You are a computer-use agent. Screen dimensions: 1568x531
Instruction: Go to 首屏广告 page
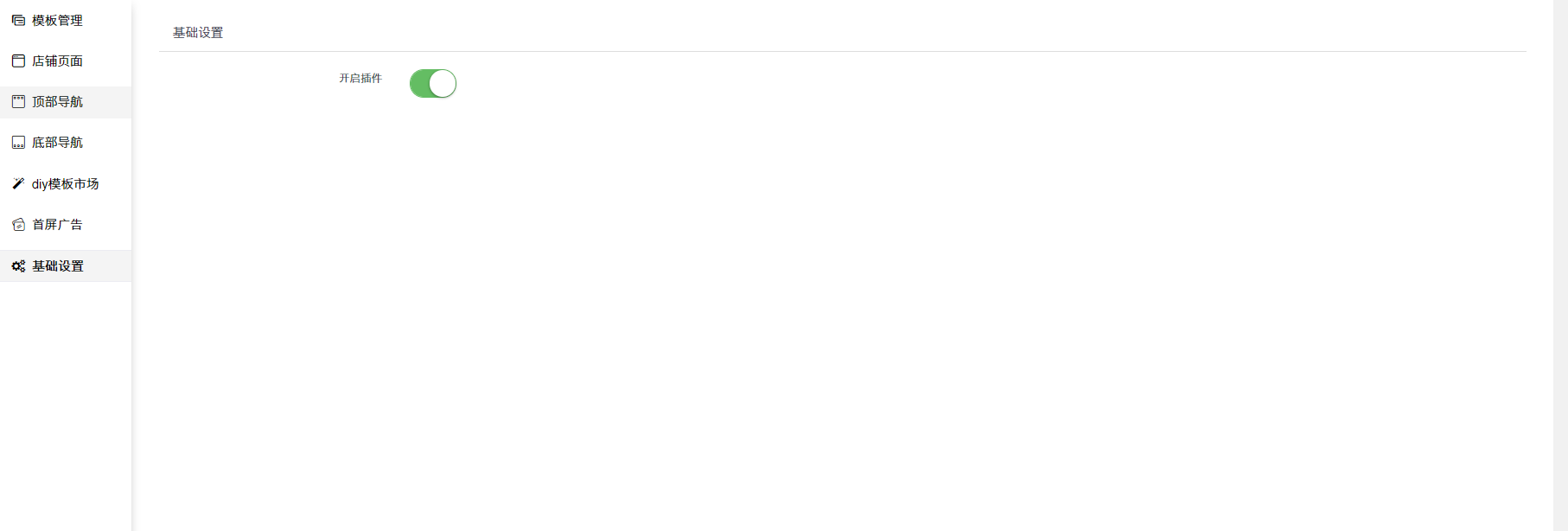[x=57, y=225]
